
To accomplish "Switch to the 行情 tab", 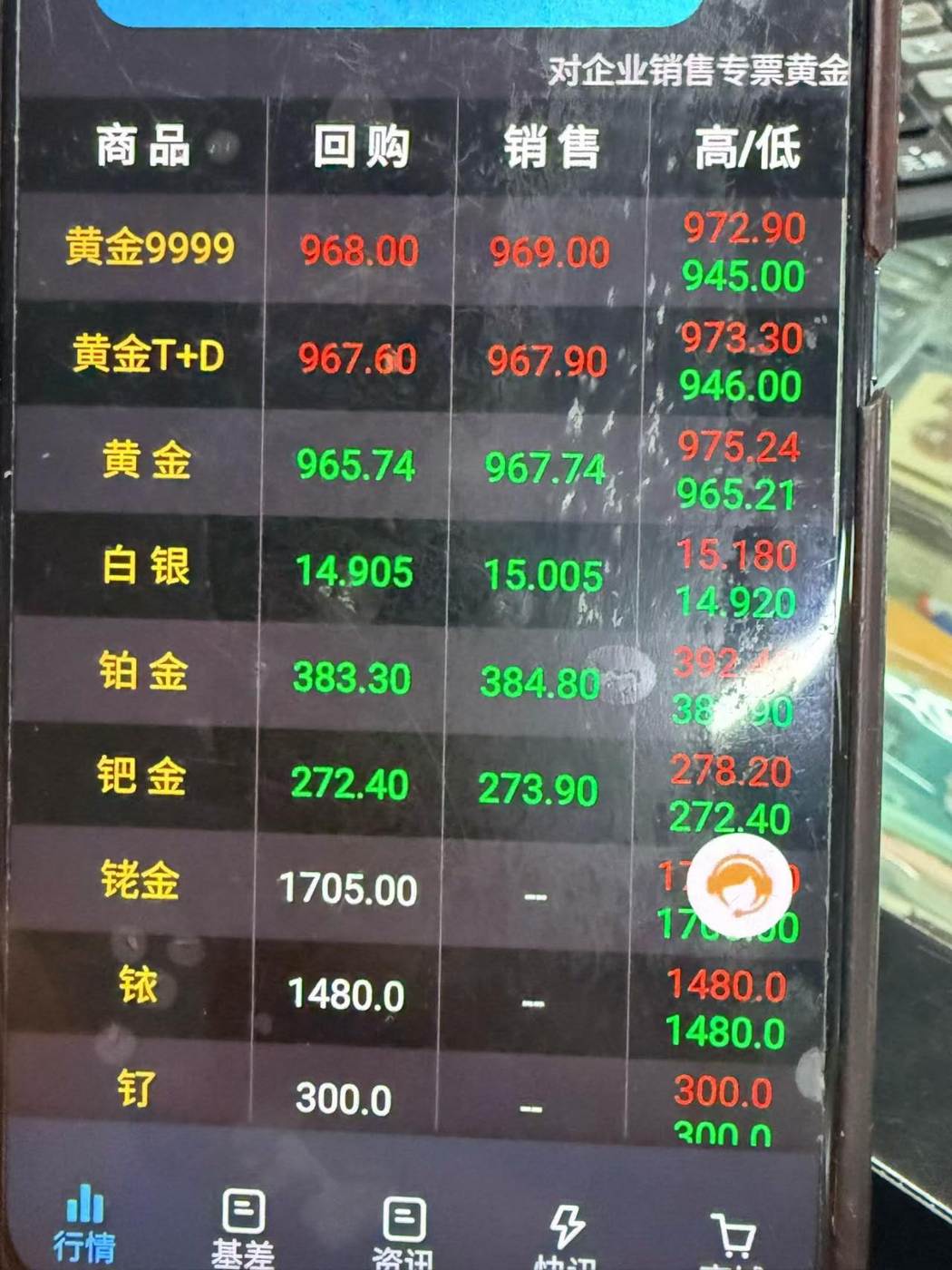I will (x=84, y=1225).
